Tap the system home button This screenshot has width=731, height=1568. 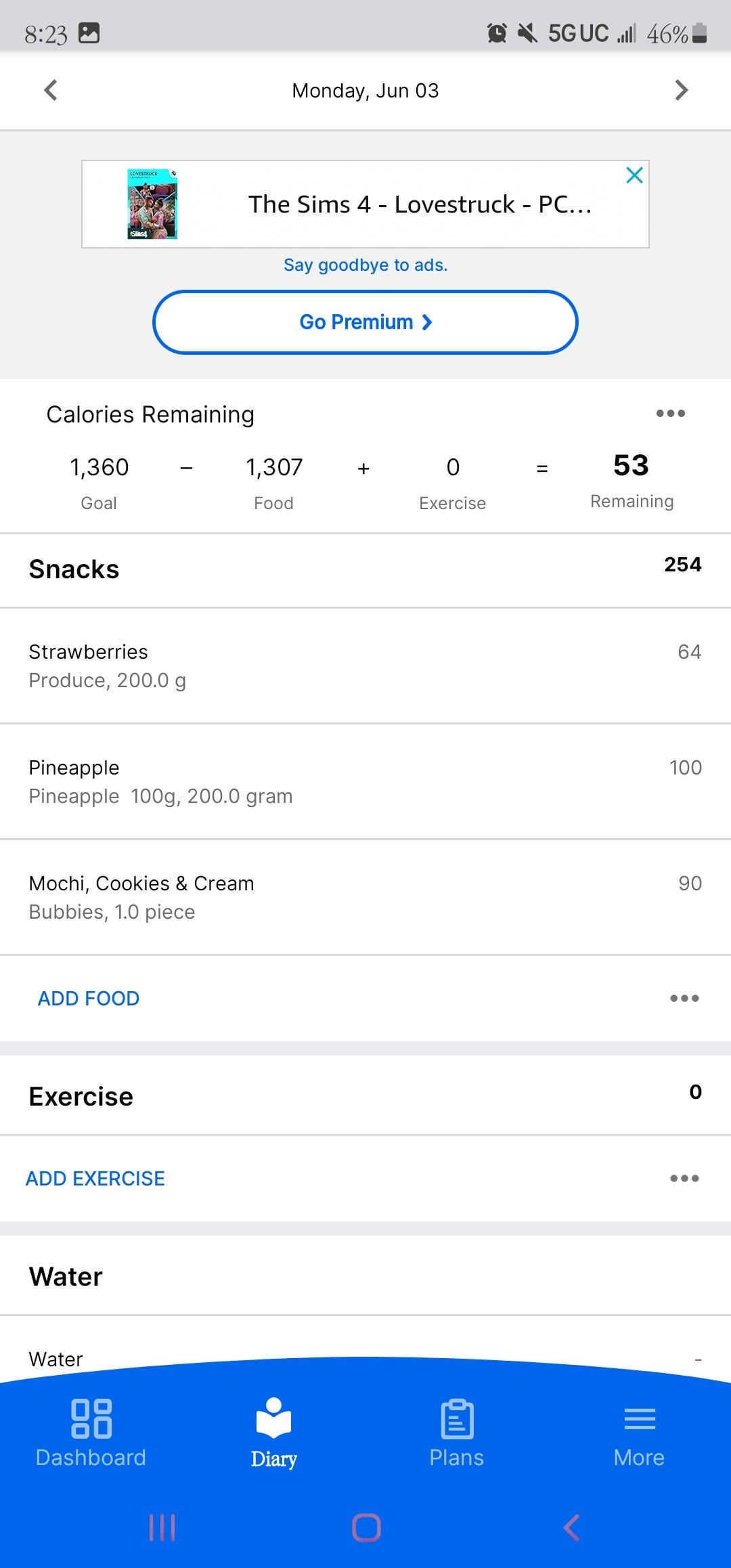pyautogui.click(x=366, y=1527)
